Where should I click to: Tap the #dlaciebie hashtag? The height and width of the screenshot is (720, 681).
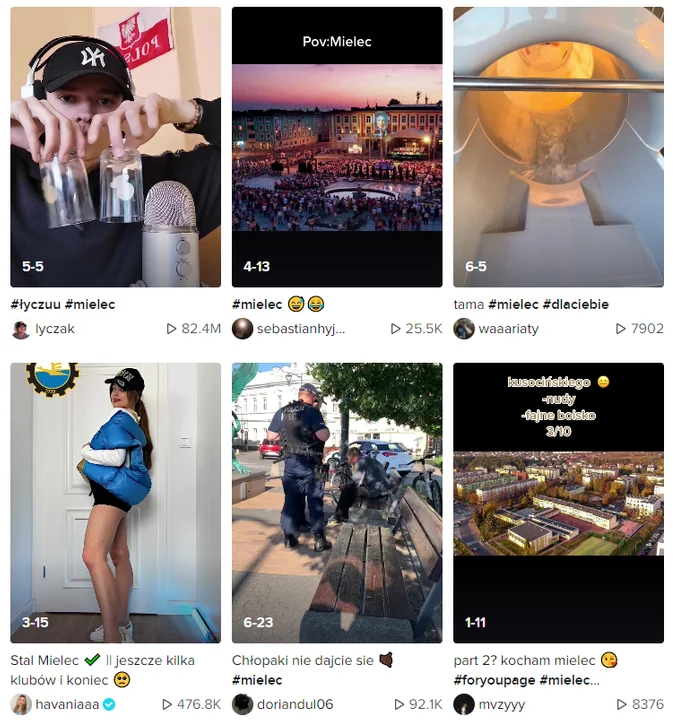pos(576,304)
